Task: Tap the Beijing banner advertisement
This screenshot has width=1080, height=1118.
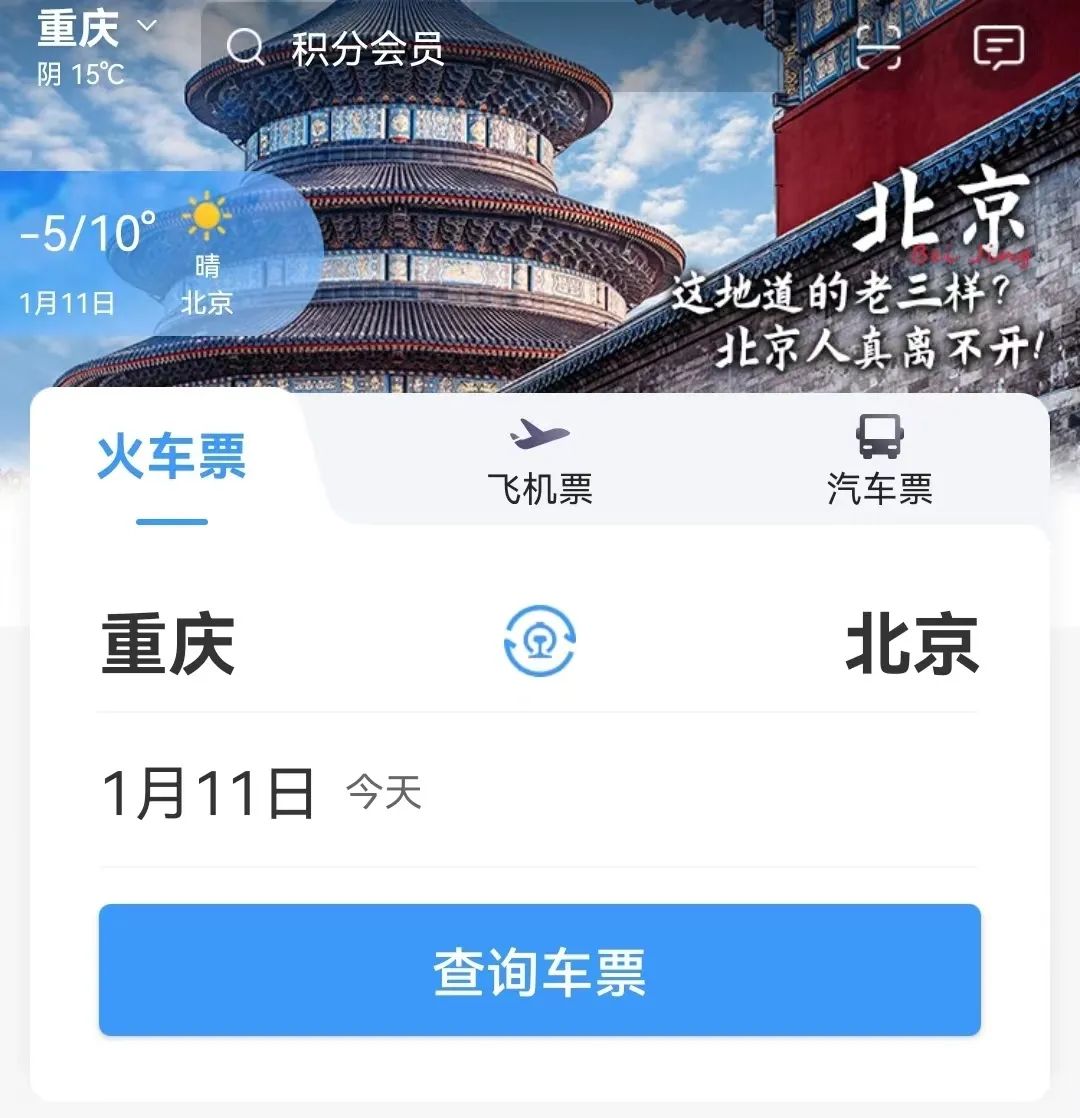Action: (x=850, y=270)
